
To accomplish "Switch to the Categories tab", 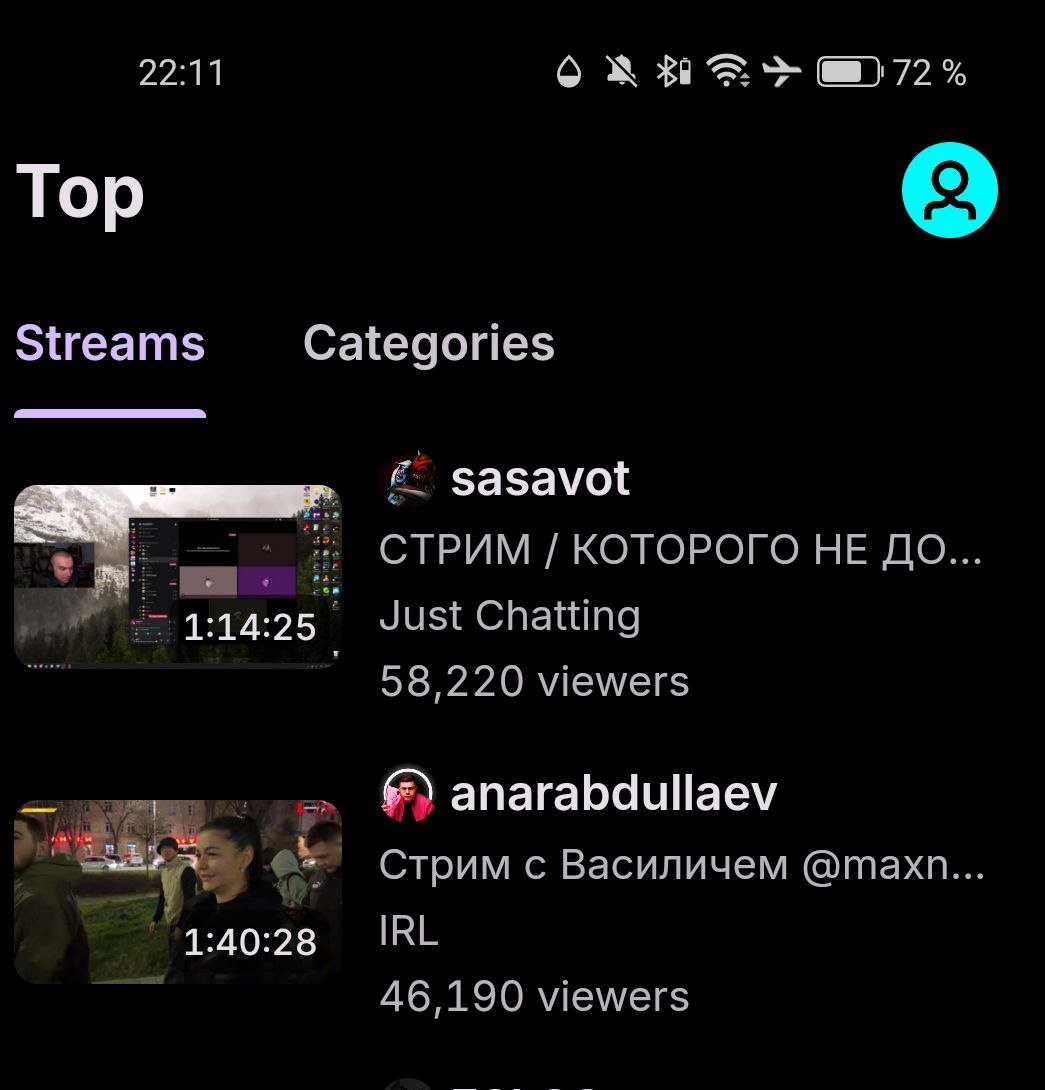I will (x=428, y=344).
